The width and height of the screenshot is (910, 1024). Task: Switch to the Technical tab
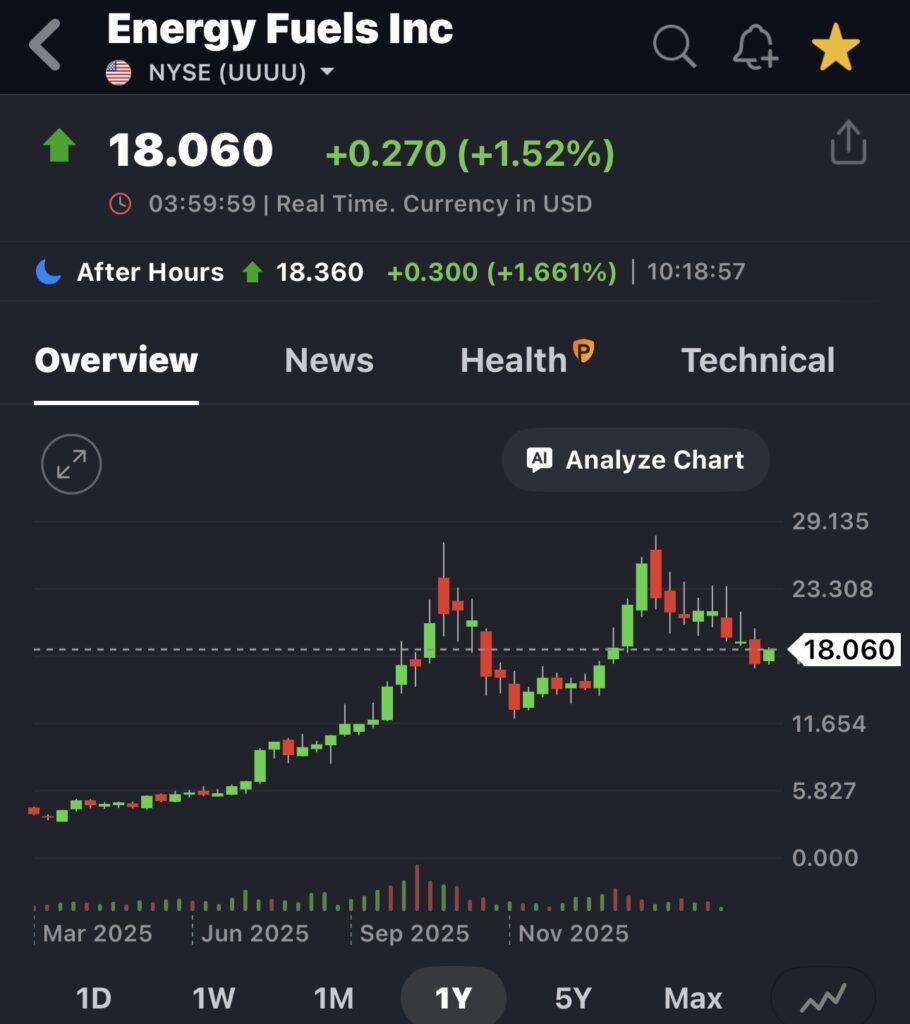[757, 360]
